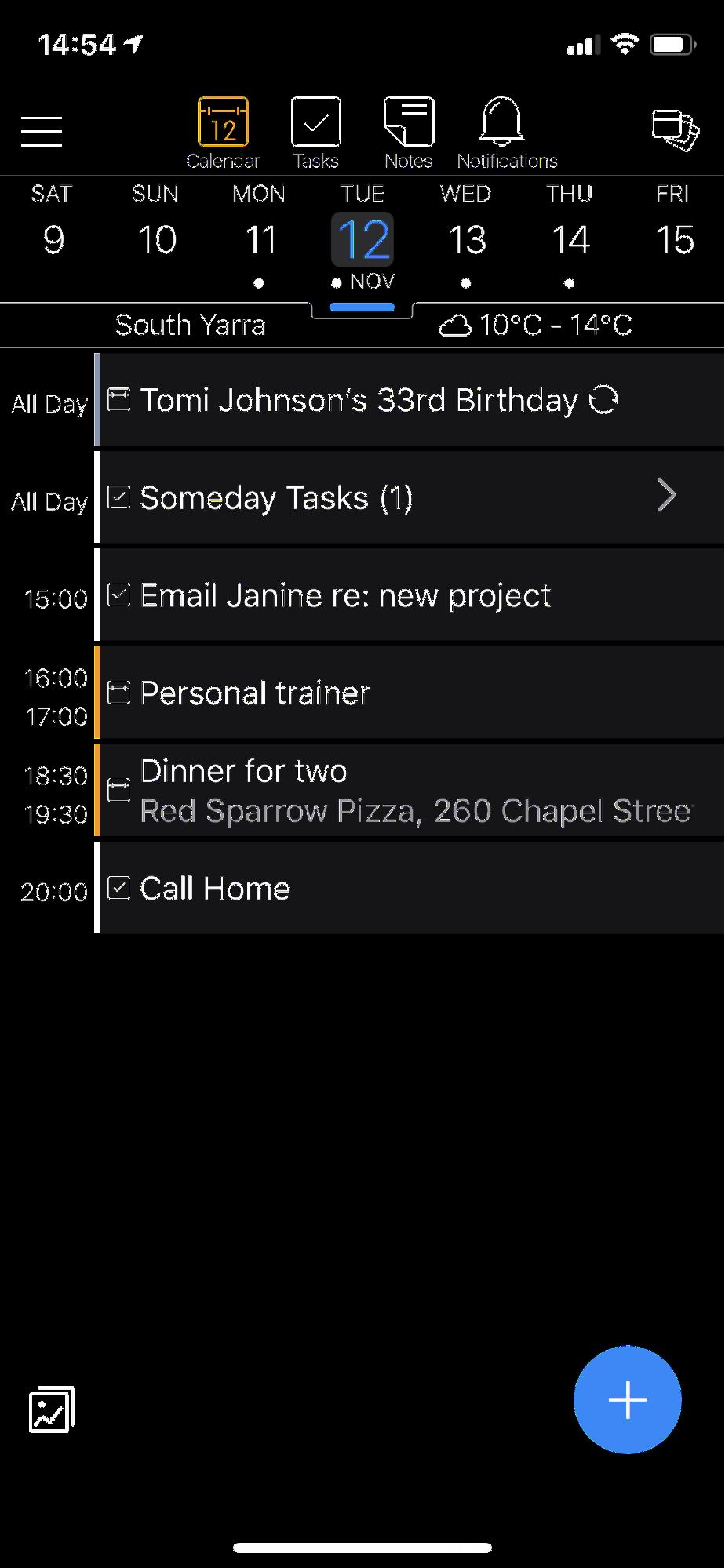Add a new item with plus button
This screenshot has width=725, height=1568.
pos(627,1400)
